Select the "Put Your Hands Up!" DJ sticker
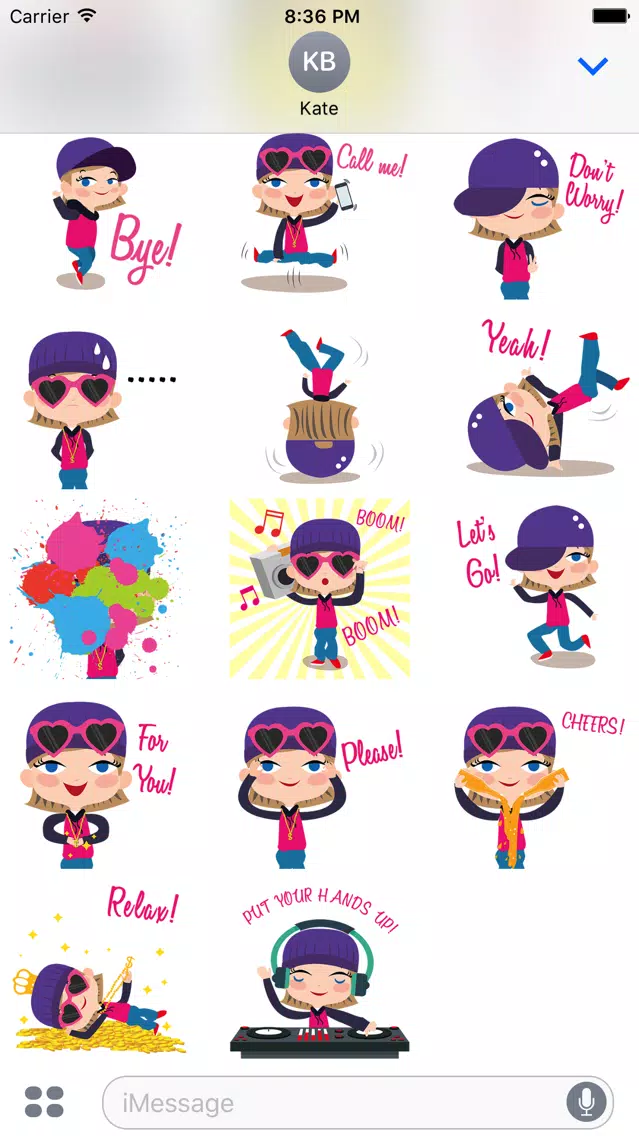 [x=320, y=975]
